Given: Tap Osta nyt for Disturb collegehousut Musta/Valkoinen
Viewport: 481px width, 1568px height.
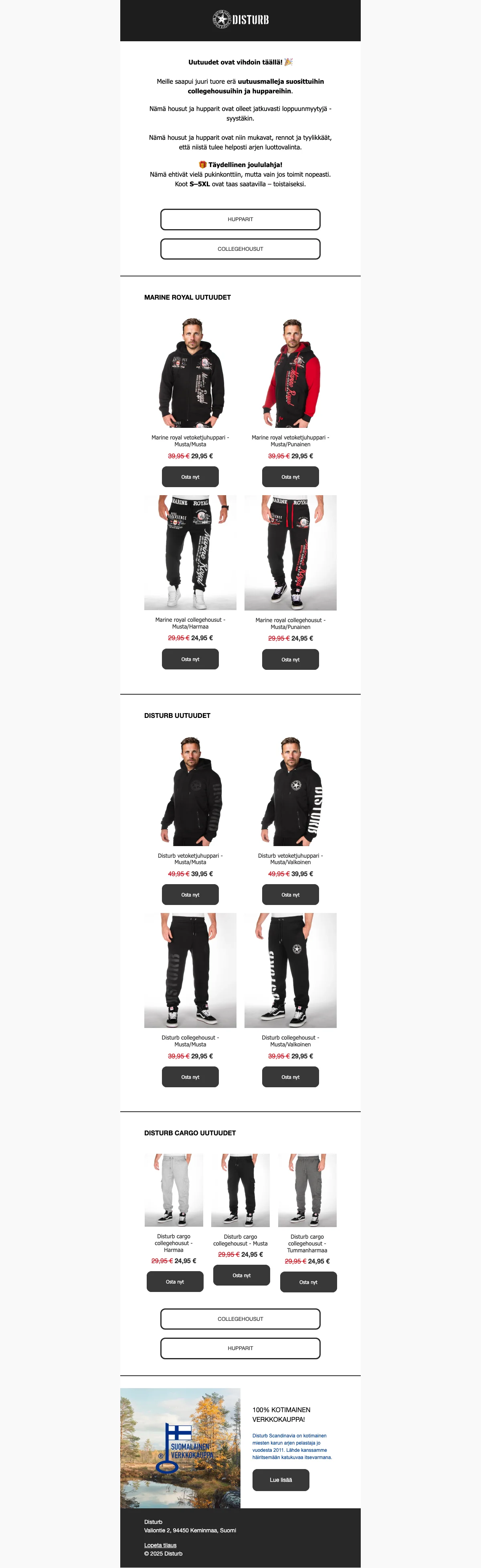Looking at the screenshot, I should coord(291,1077).
